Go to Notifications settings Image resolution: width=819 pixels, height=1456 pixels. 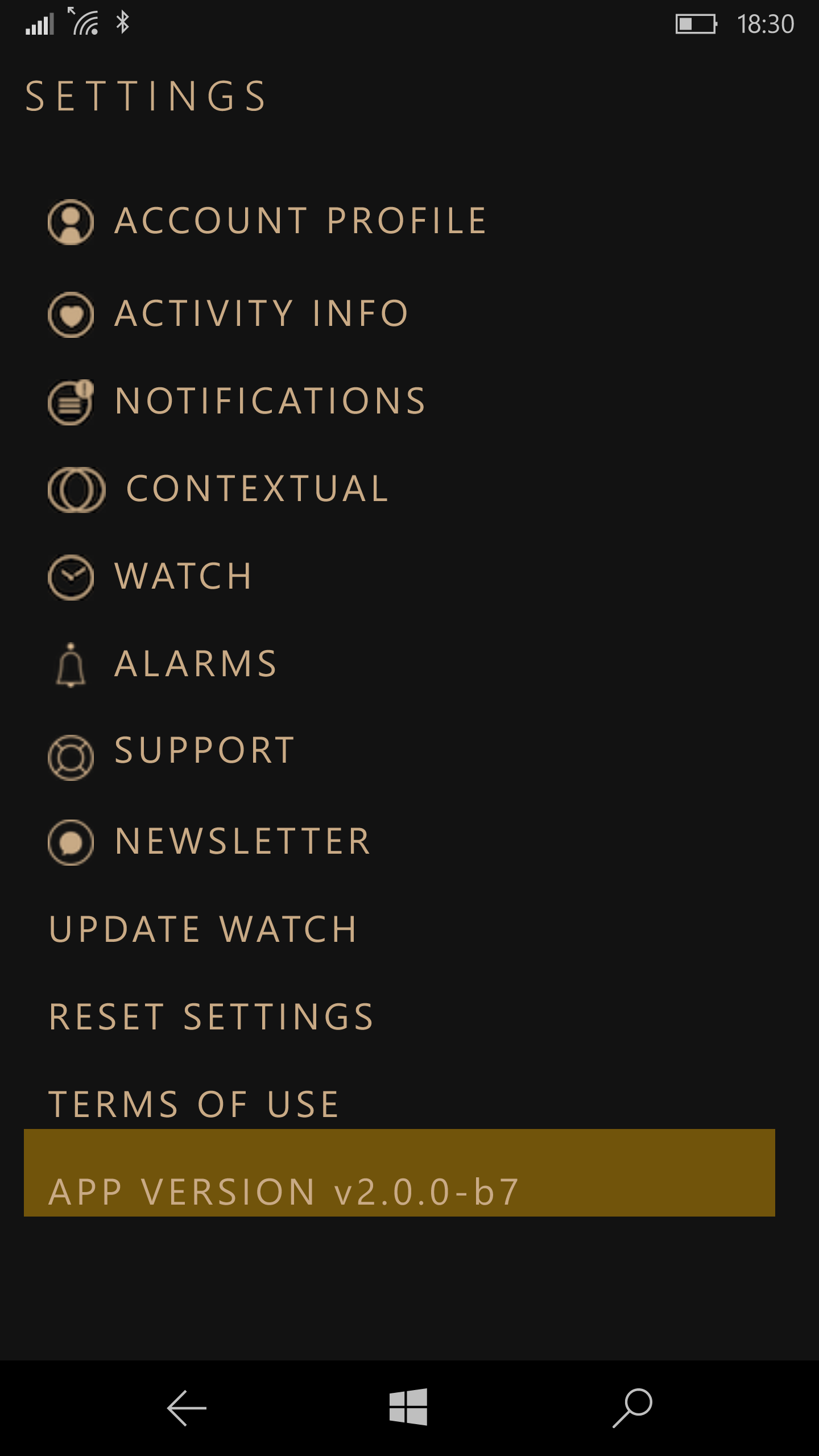237,402
